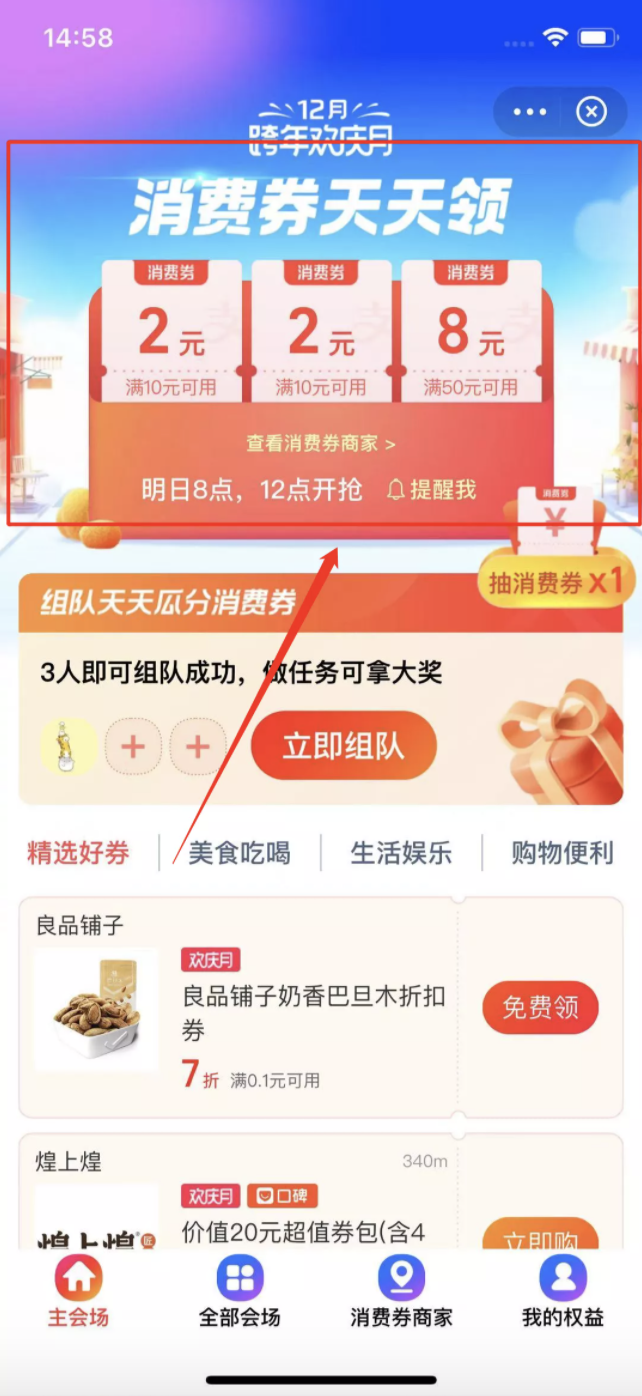The height and width of the screenshot is (1396, 642).
Task: Tap 立即组队 button
Action: [x=344, y=746]
